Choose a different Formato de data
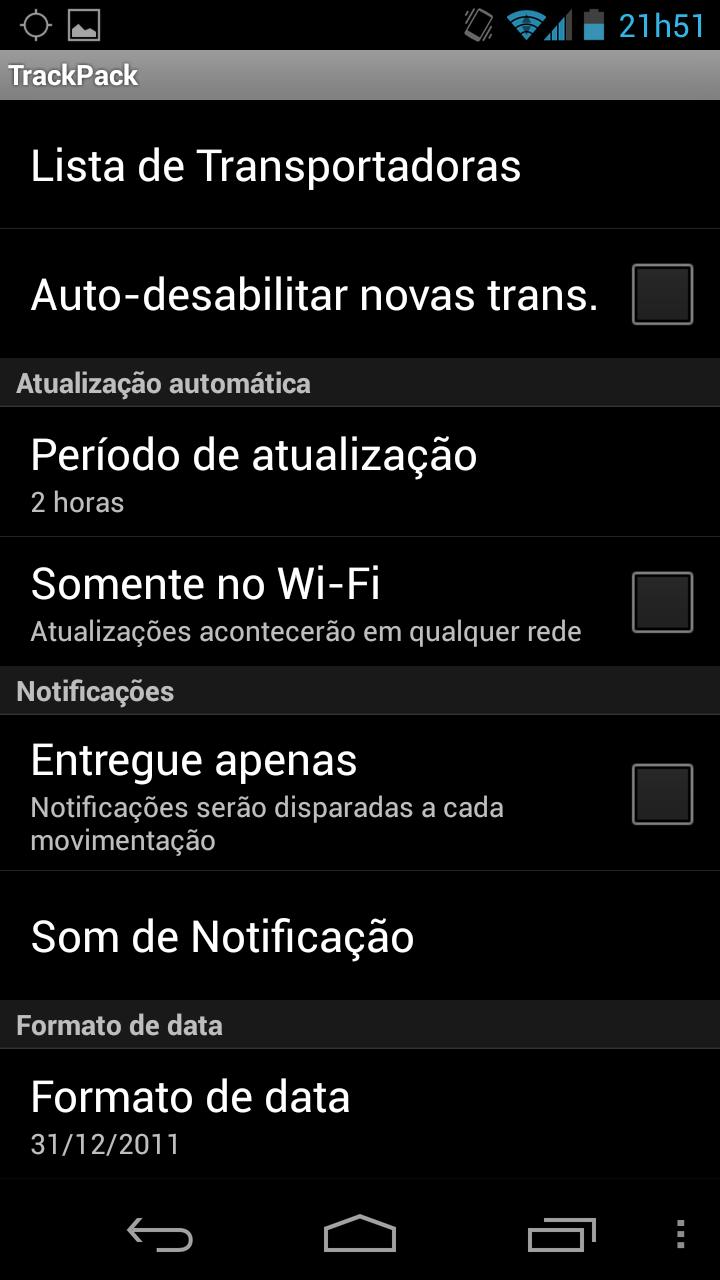 (x=190, y=1114)
